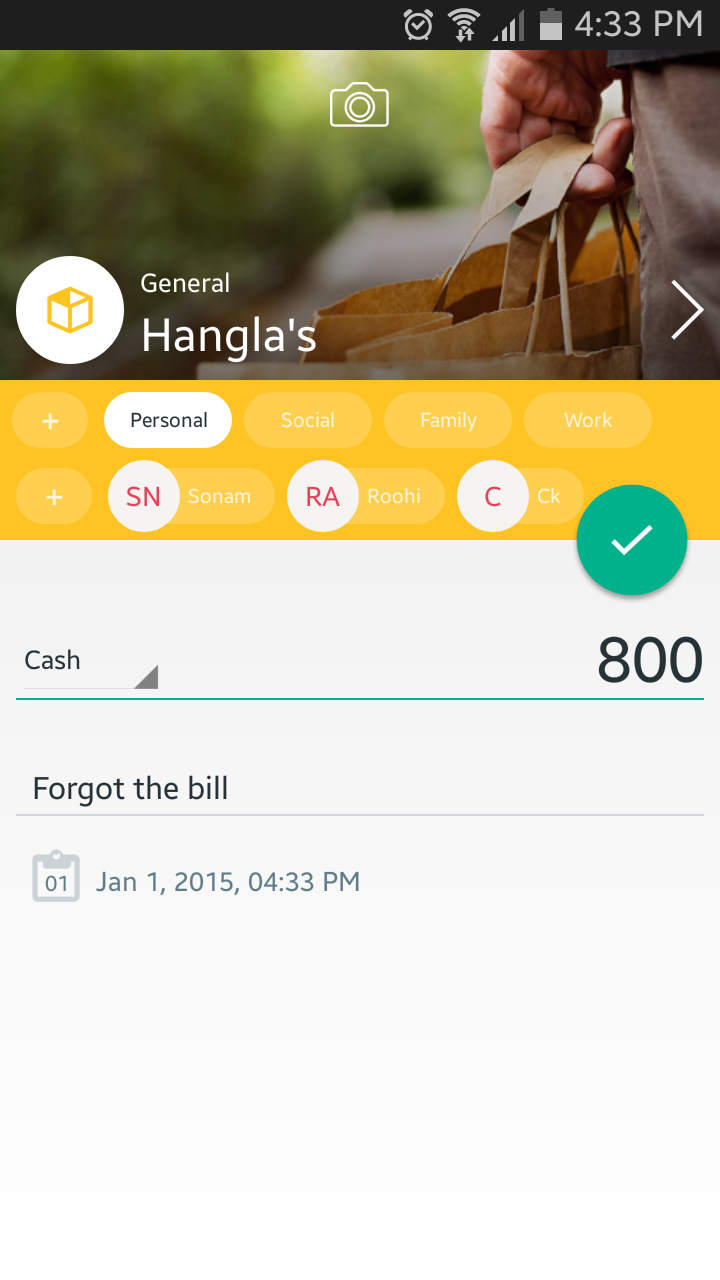Viewport: 720px width, 1280px height.
Task: Open the camera to attach a photo
Action: coord(359,105)
